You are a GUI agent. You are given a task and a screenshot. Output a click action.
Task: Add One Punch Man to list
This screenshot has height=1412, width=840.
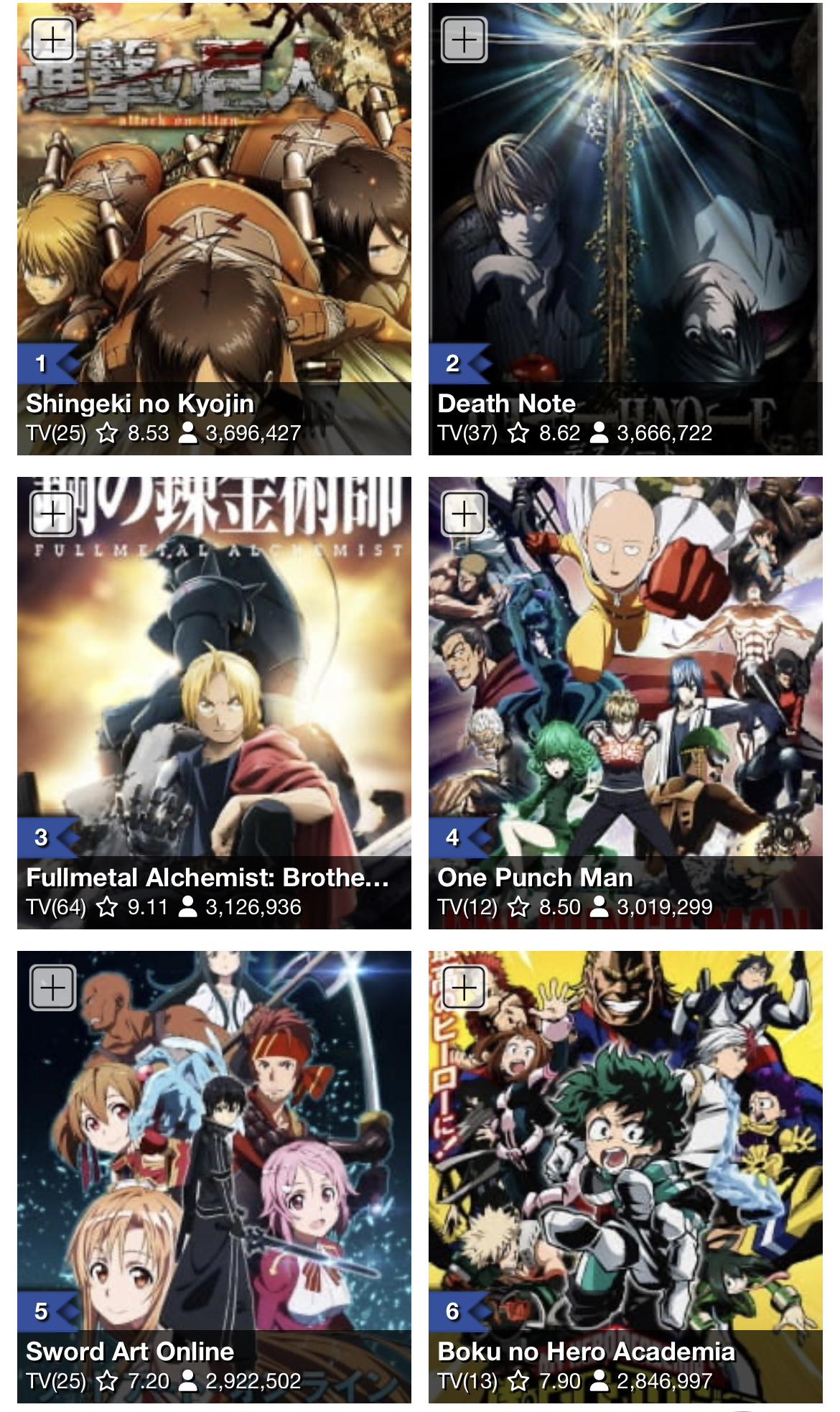point(464,514)
